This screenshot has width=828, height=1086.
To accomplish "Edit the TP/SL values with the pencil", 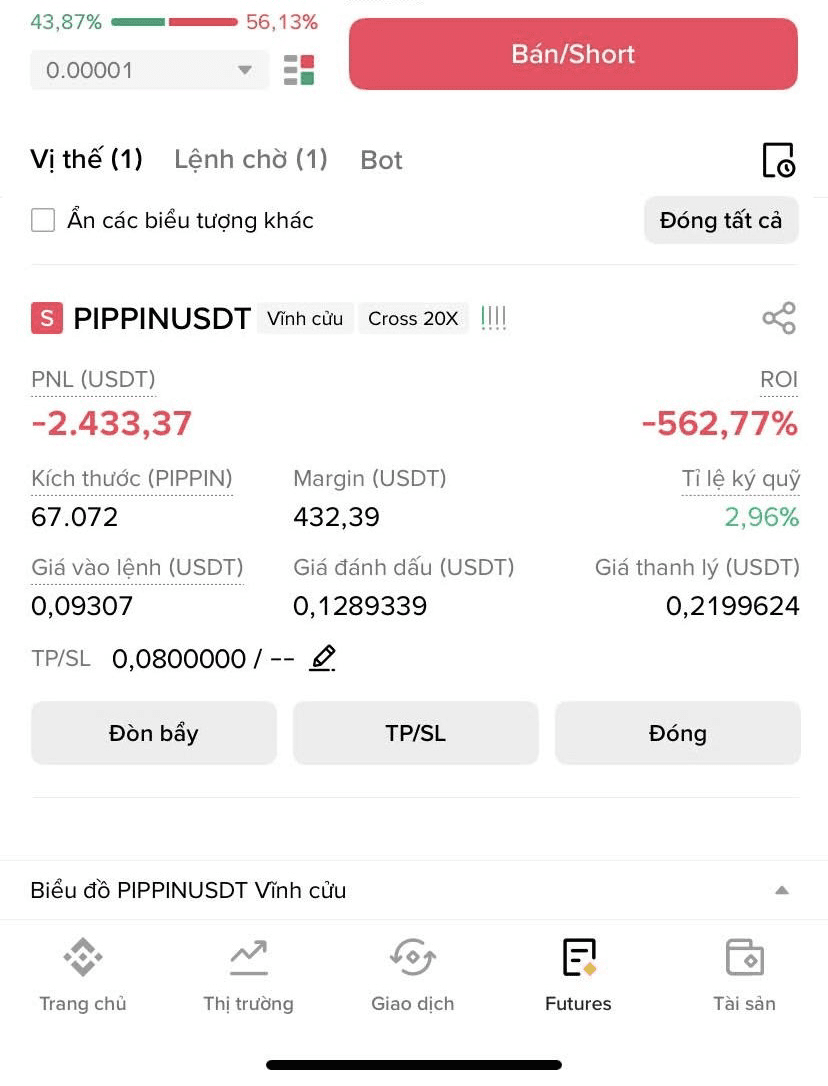I will (322, 658).
